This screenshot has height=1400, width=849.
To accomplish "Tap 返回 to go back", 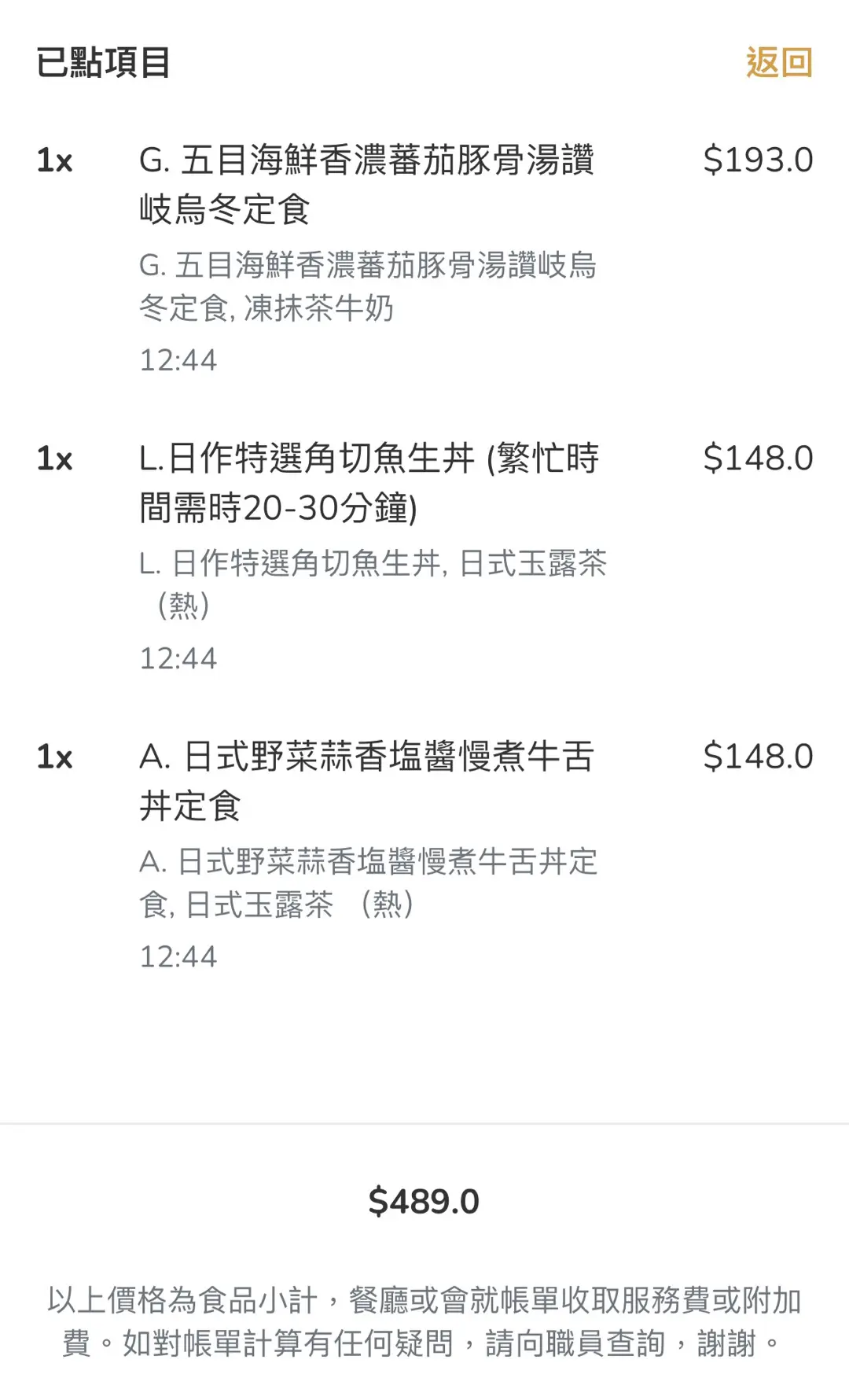I will coord(778,63).
